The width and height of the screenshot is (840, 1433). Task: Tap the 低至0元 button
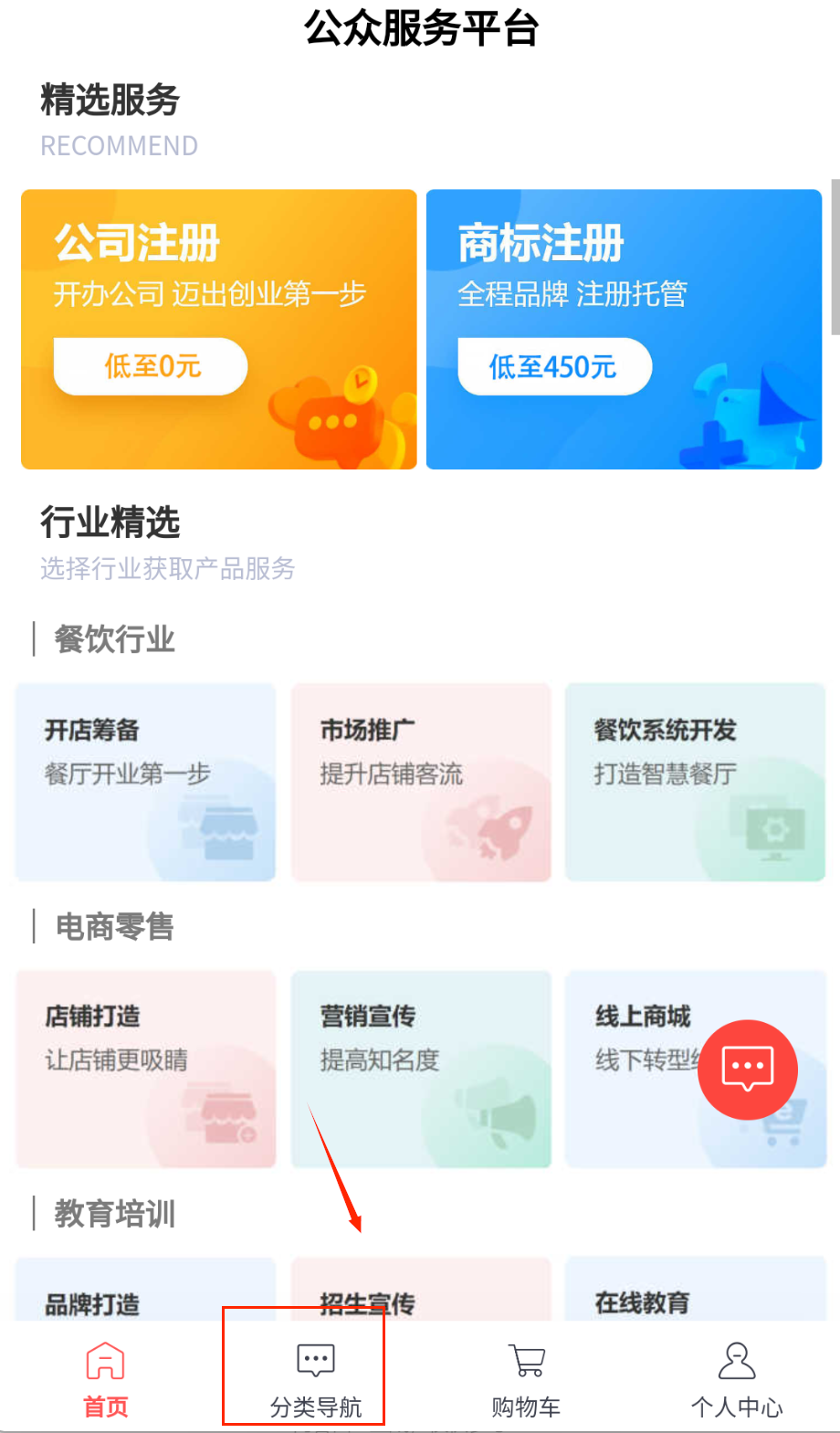click(x=151, y=366)
